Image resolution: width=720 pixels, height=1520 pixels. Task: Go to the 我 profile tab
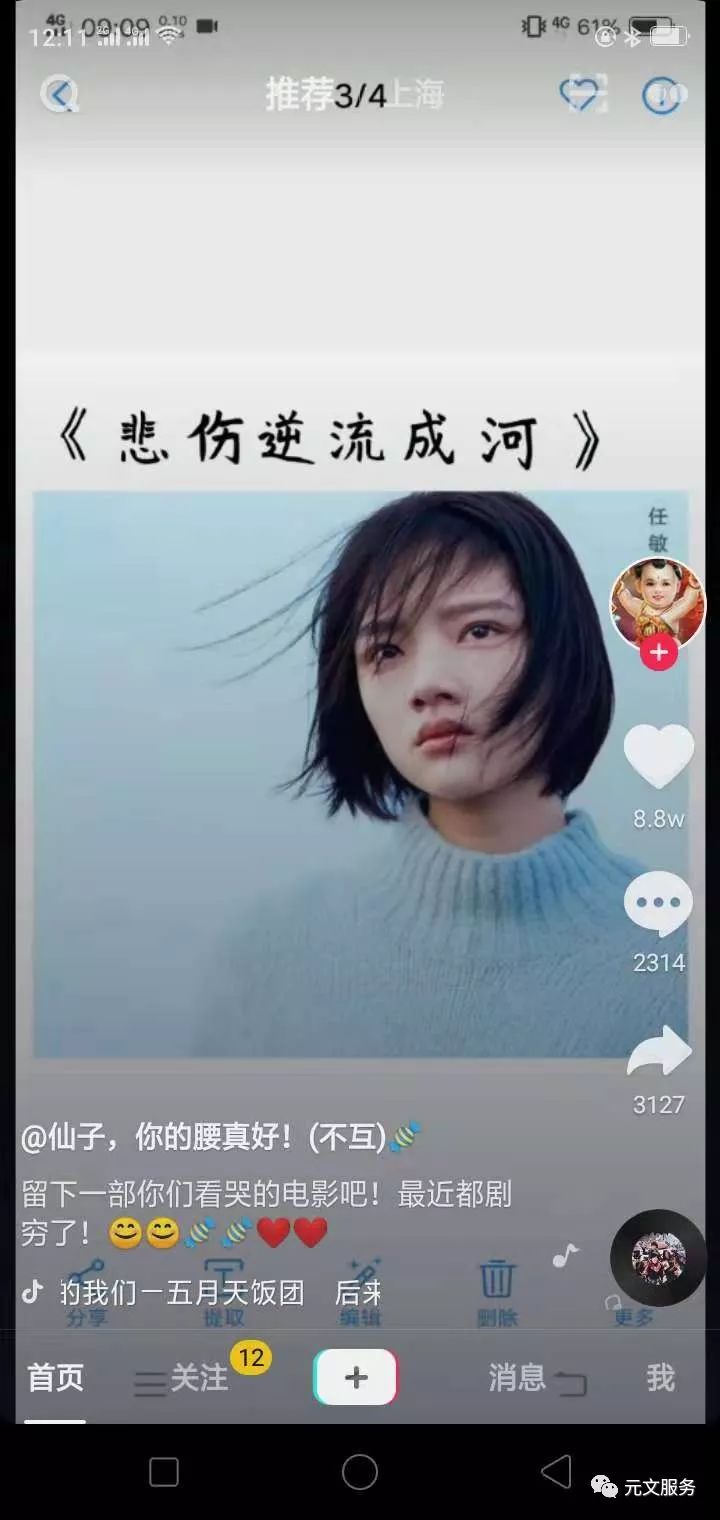coord(660,1378)
